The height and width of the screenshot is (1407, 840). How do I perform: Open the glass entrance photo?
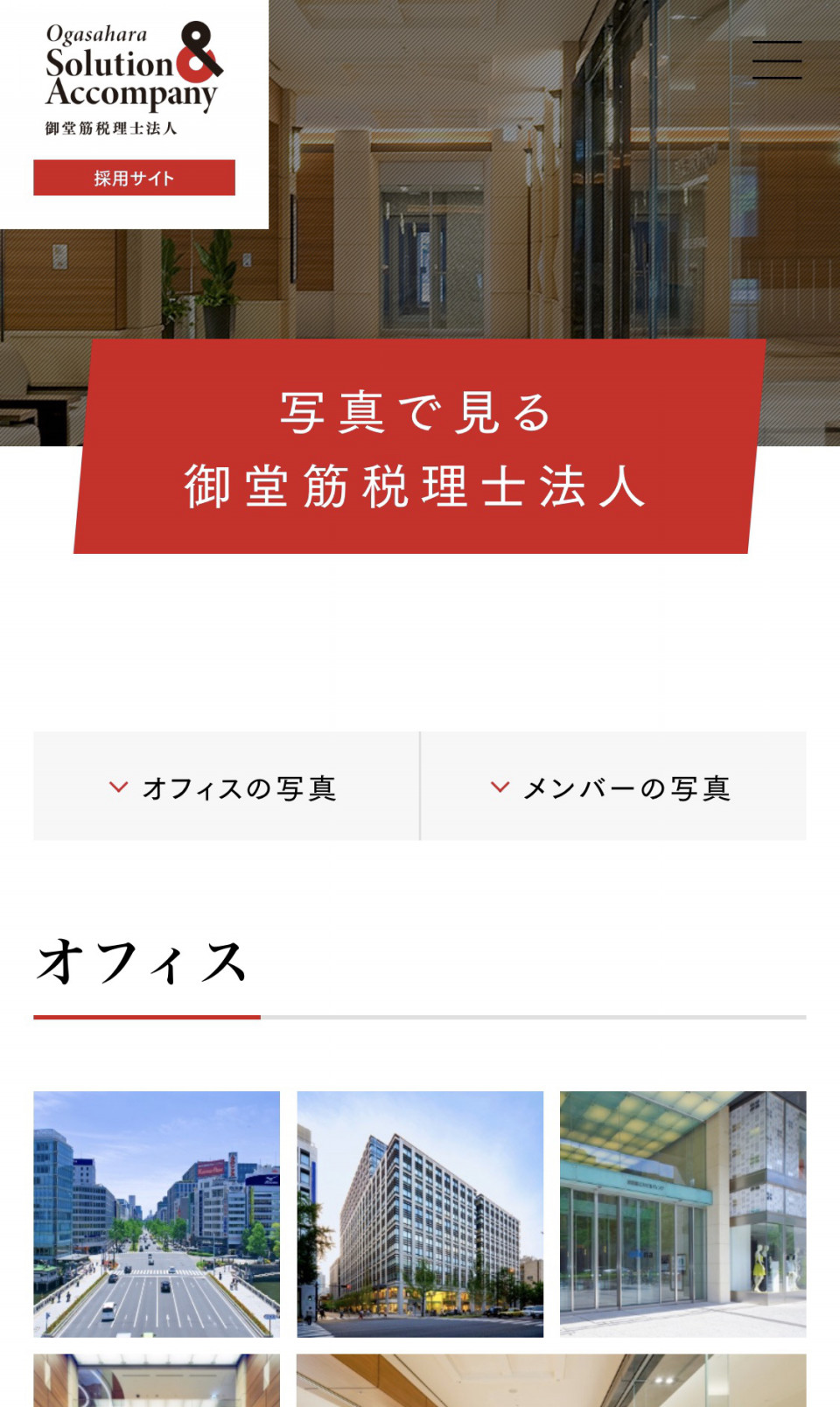click(683, 1214)
